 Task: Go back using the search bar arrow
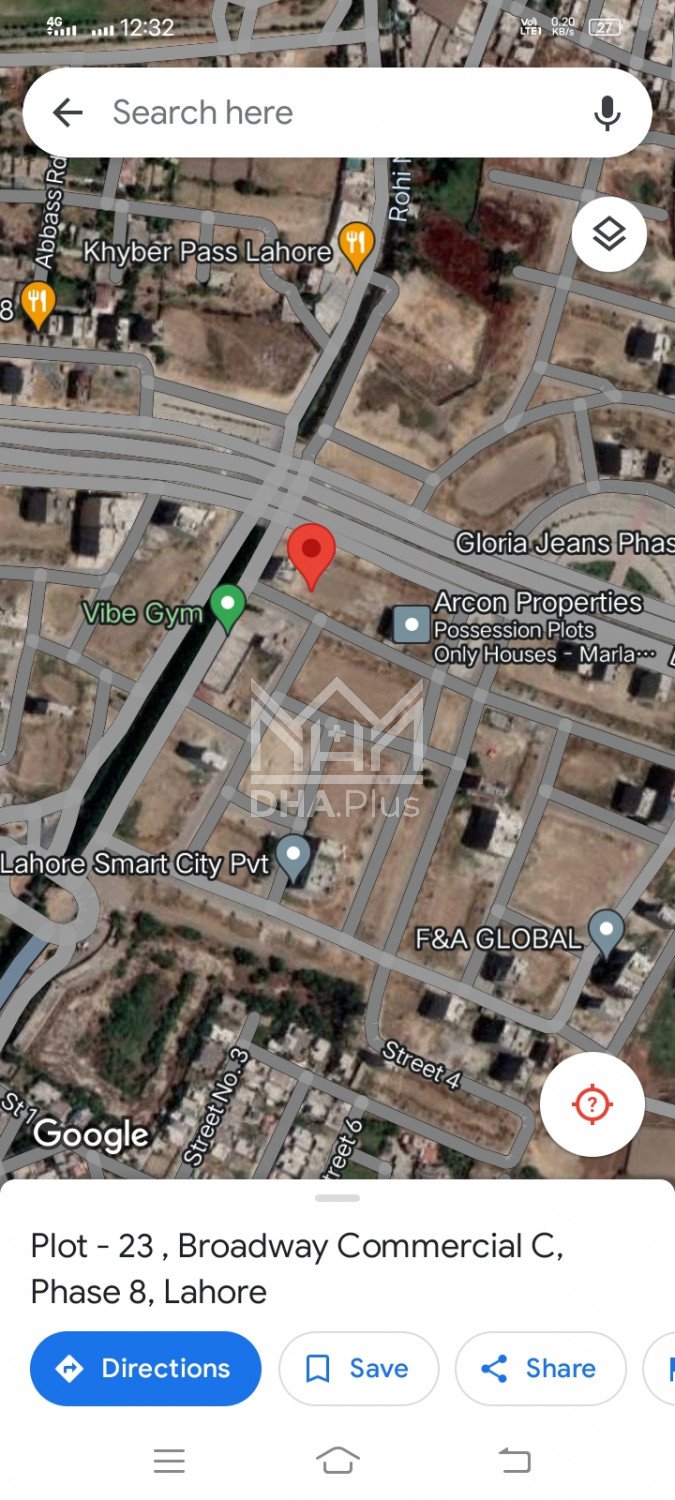point(68,113)
